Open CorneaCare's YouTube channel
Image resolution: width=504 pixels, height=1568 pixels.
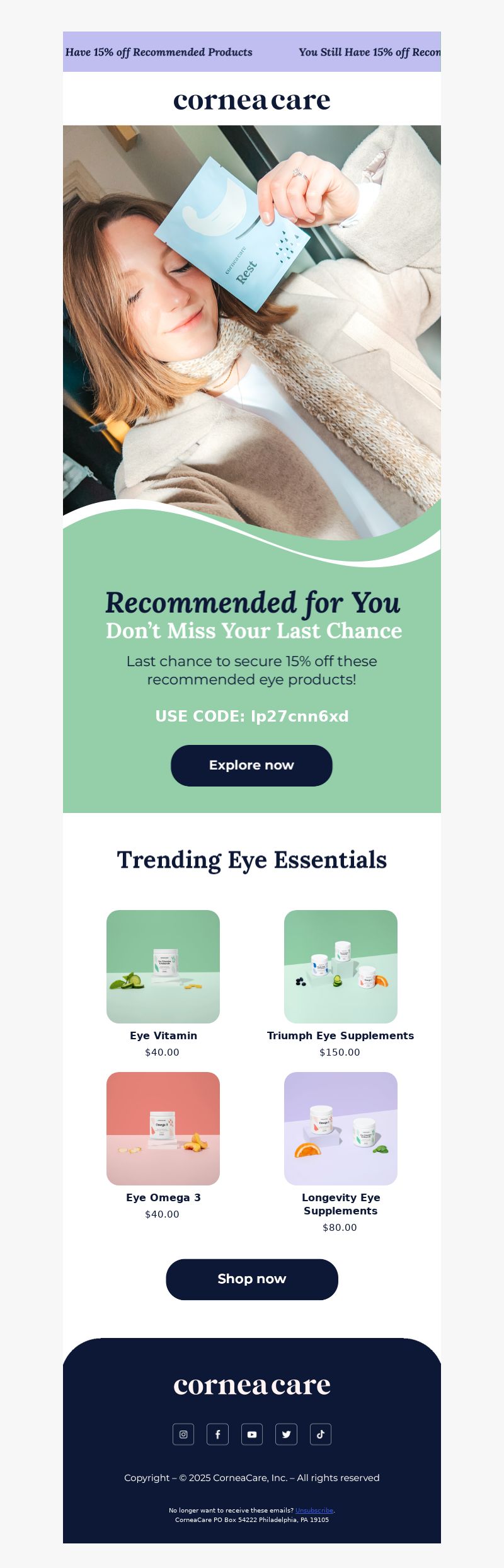252,1434
